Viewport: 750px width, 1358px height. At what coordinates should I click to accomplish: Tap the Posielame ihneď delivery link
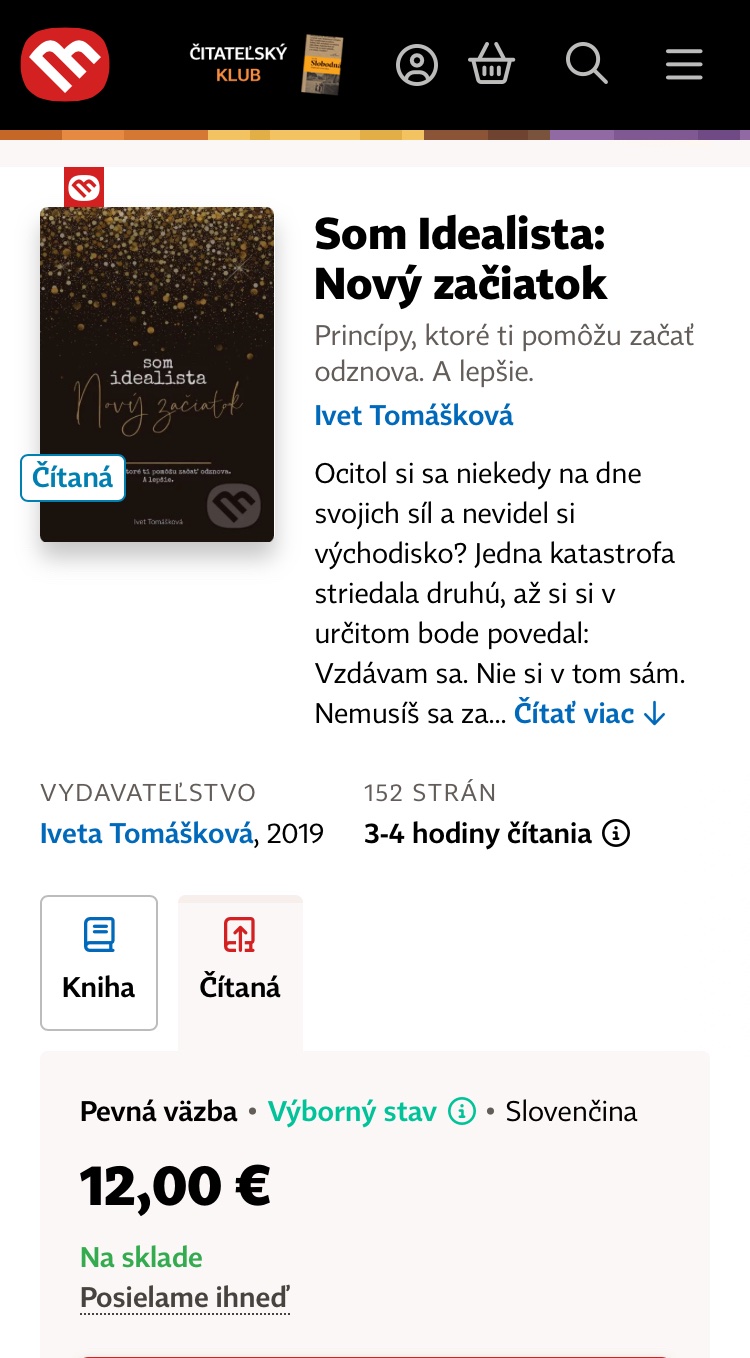[185, 1298]
